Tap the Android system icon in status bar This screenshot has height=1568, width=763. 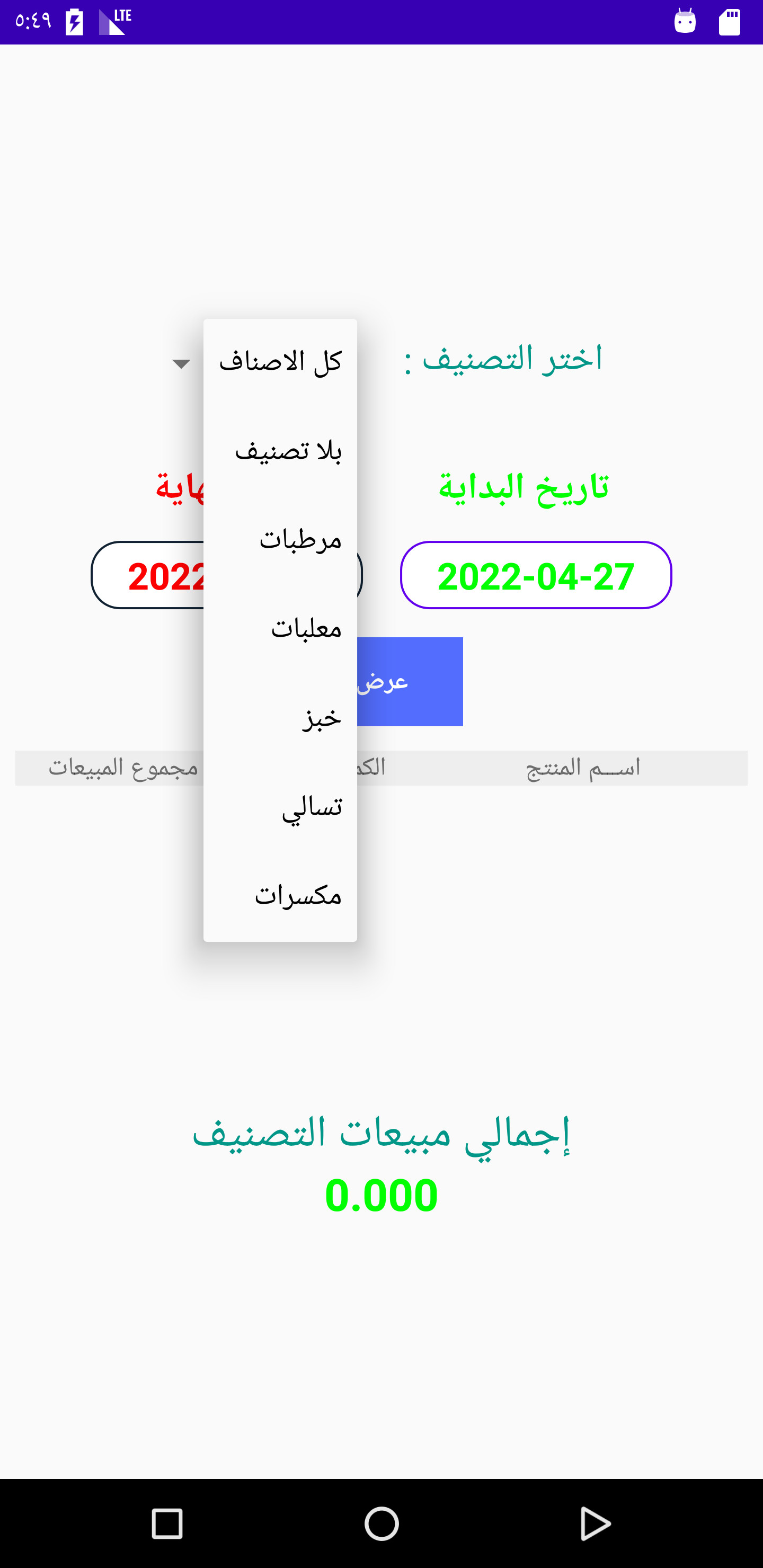[x=685, y=22]
